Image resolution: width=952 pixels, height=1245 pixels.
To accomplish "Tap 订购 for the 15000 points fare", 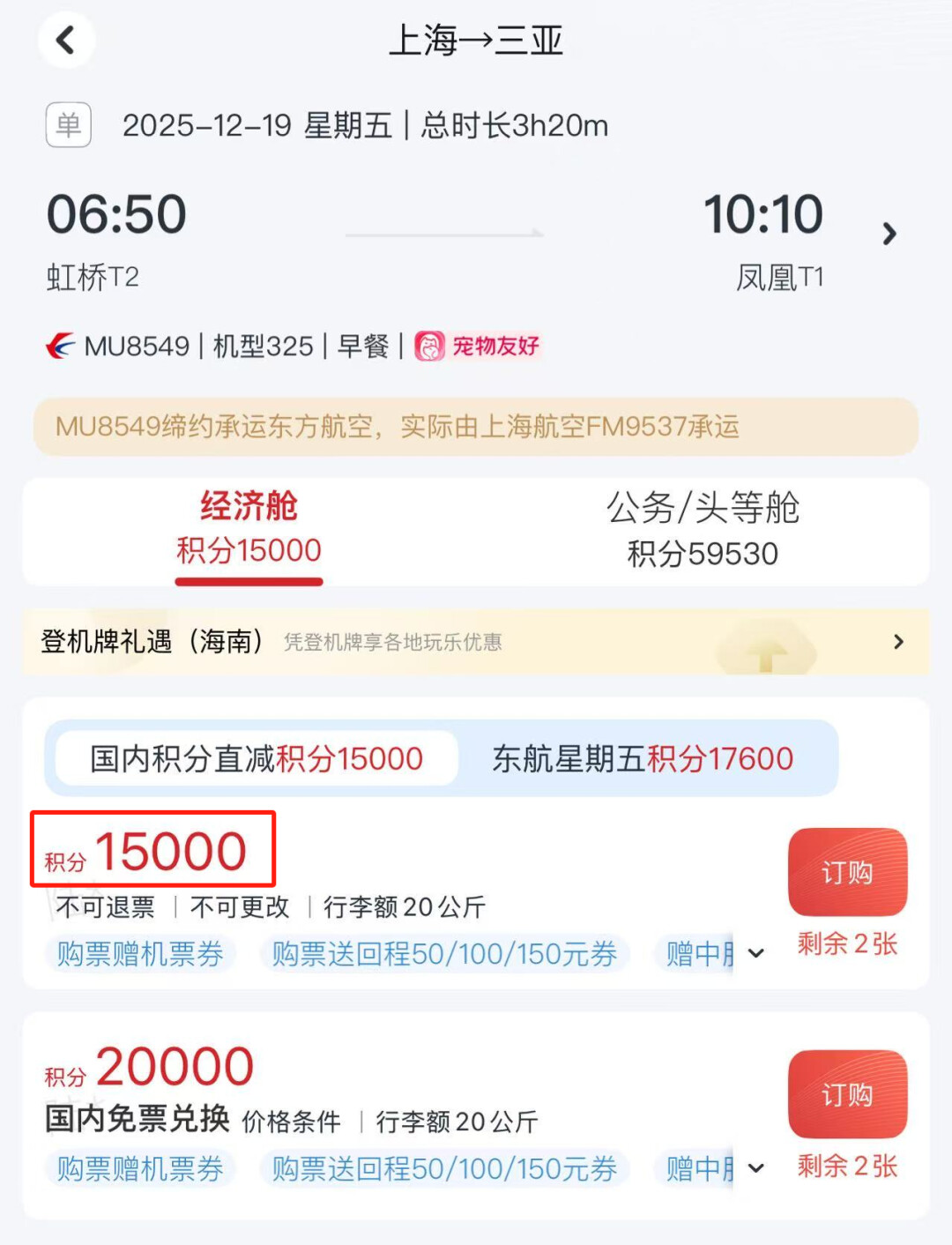I will pos(847,872).
